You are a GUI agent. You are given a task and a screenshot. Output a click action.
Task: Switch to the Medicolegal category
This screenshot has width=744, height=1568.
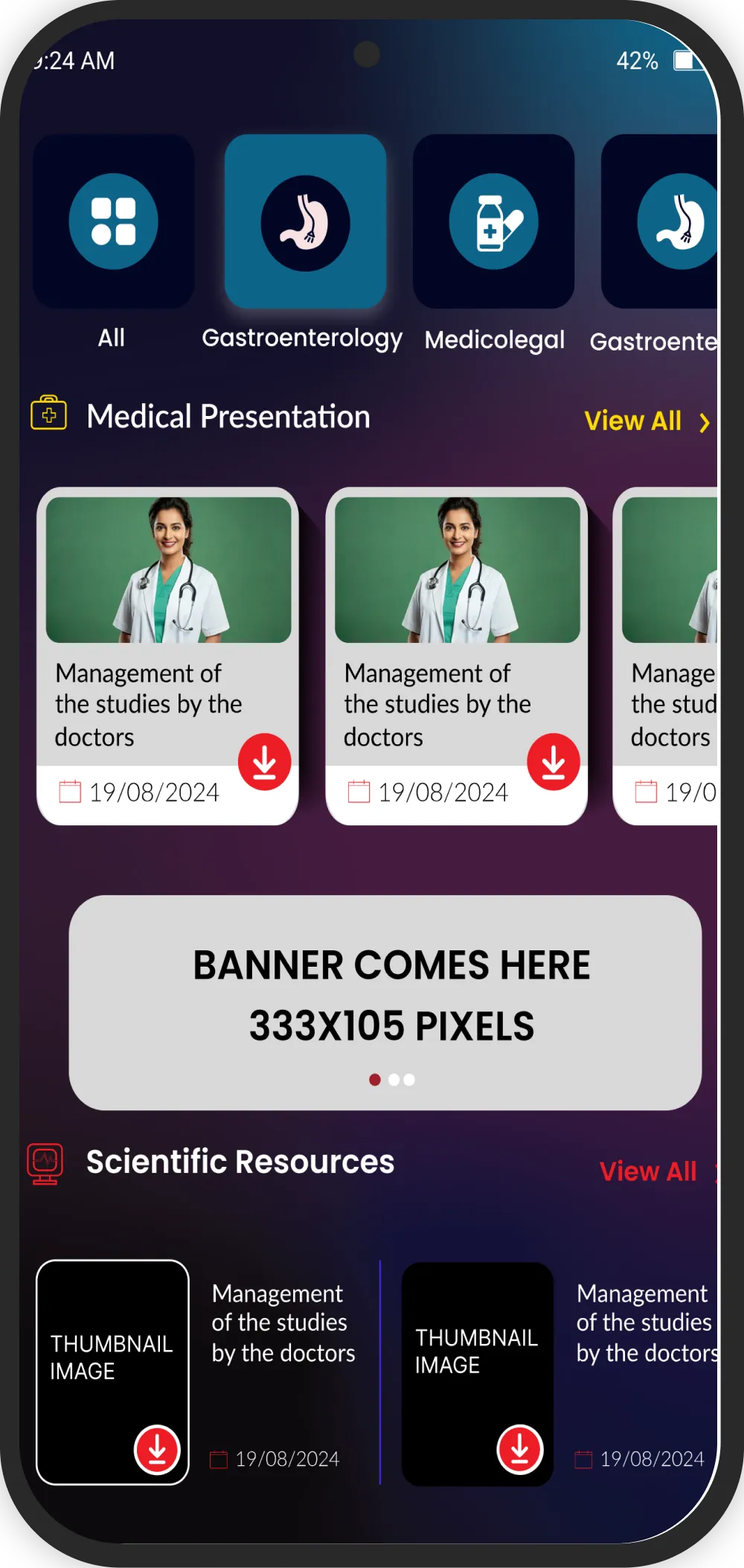point(493,222)
